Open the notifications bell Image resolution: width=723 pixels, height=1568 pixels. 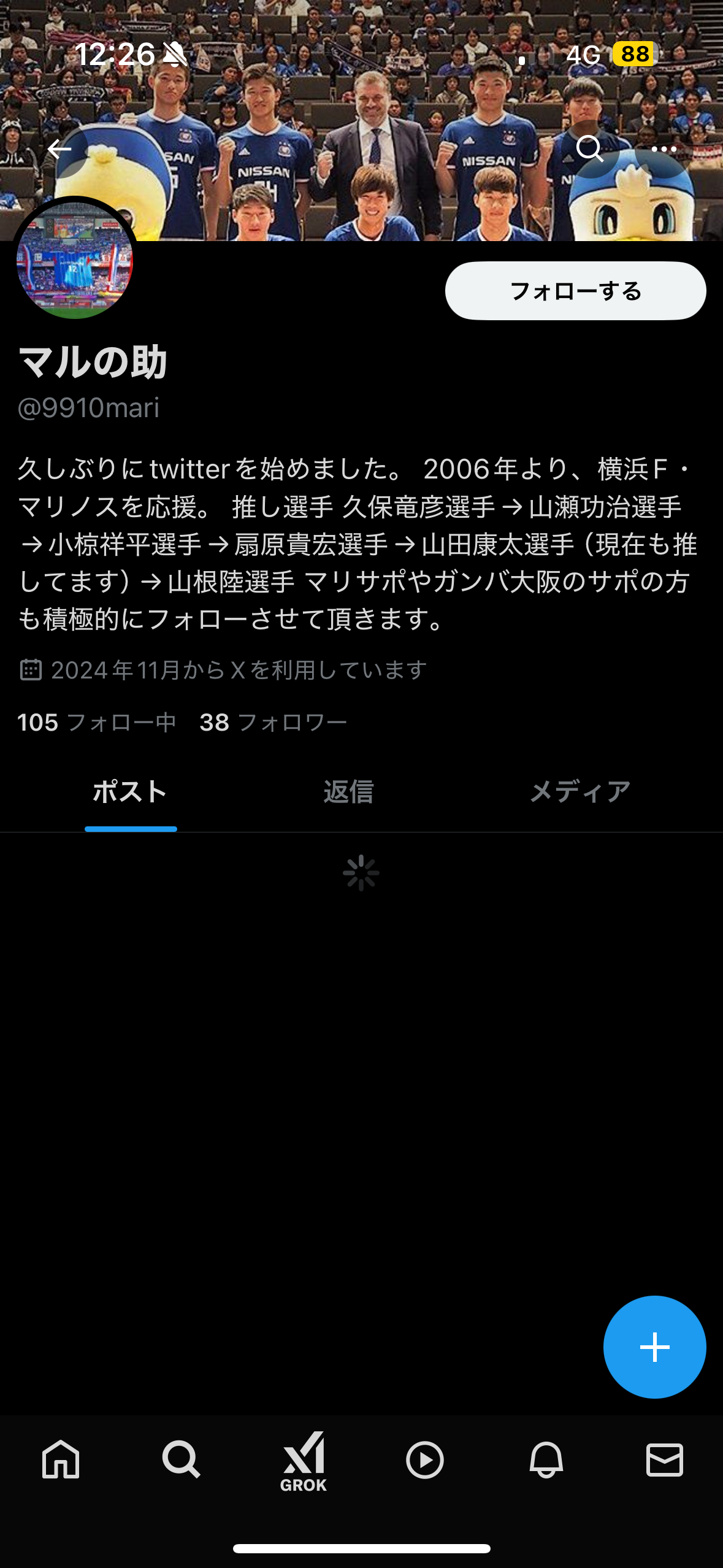point(546,1459)
